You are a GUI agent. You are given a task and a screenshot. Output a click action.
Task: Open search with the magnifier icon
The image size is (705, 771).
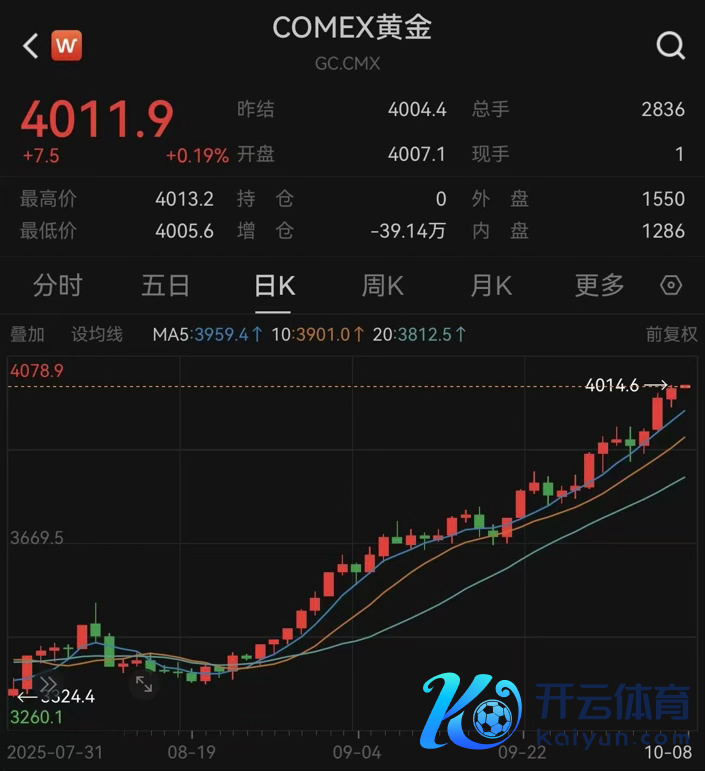[670, 45]
